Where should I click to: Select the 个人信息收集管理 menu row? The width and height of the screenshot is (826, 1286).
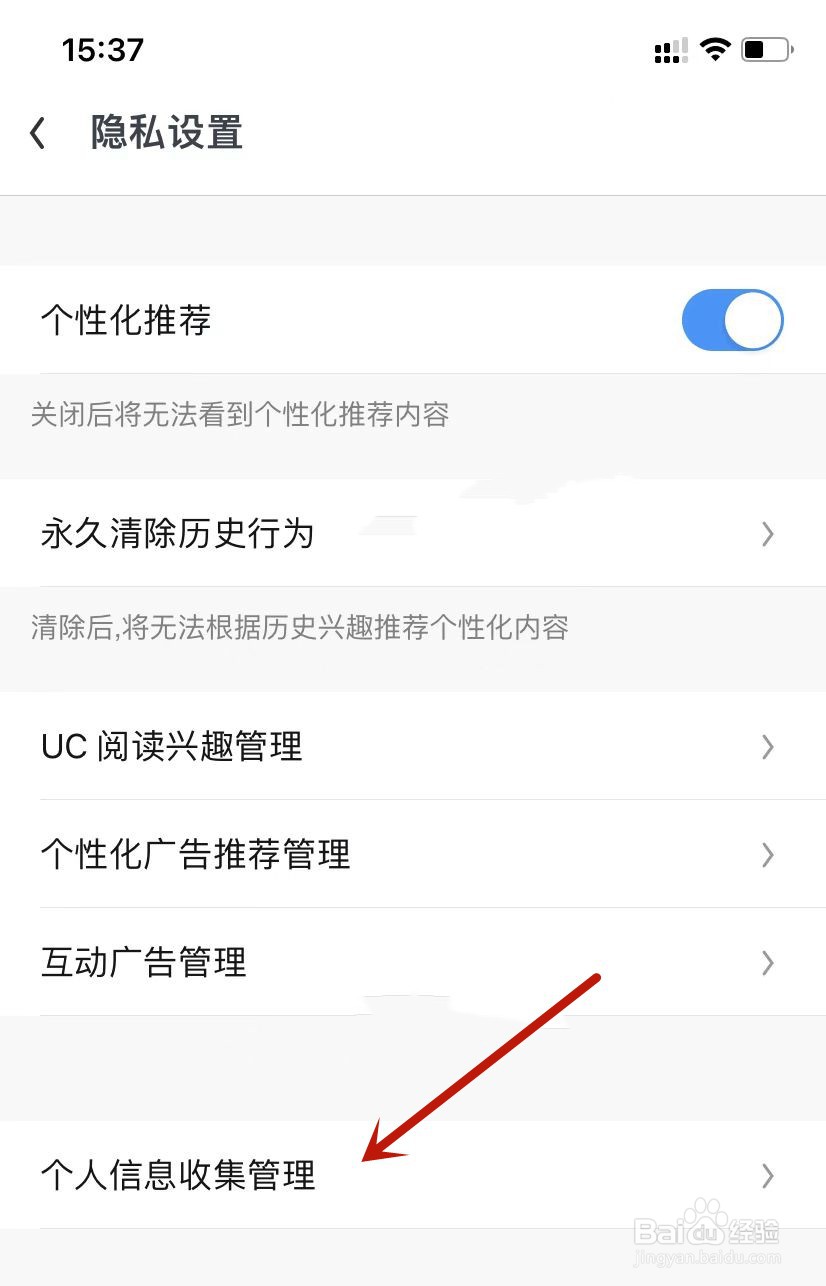coord(178,1177)
